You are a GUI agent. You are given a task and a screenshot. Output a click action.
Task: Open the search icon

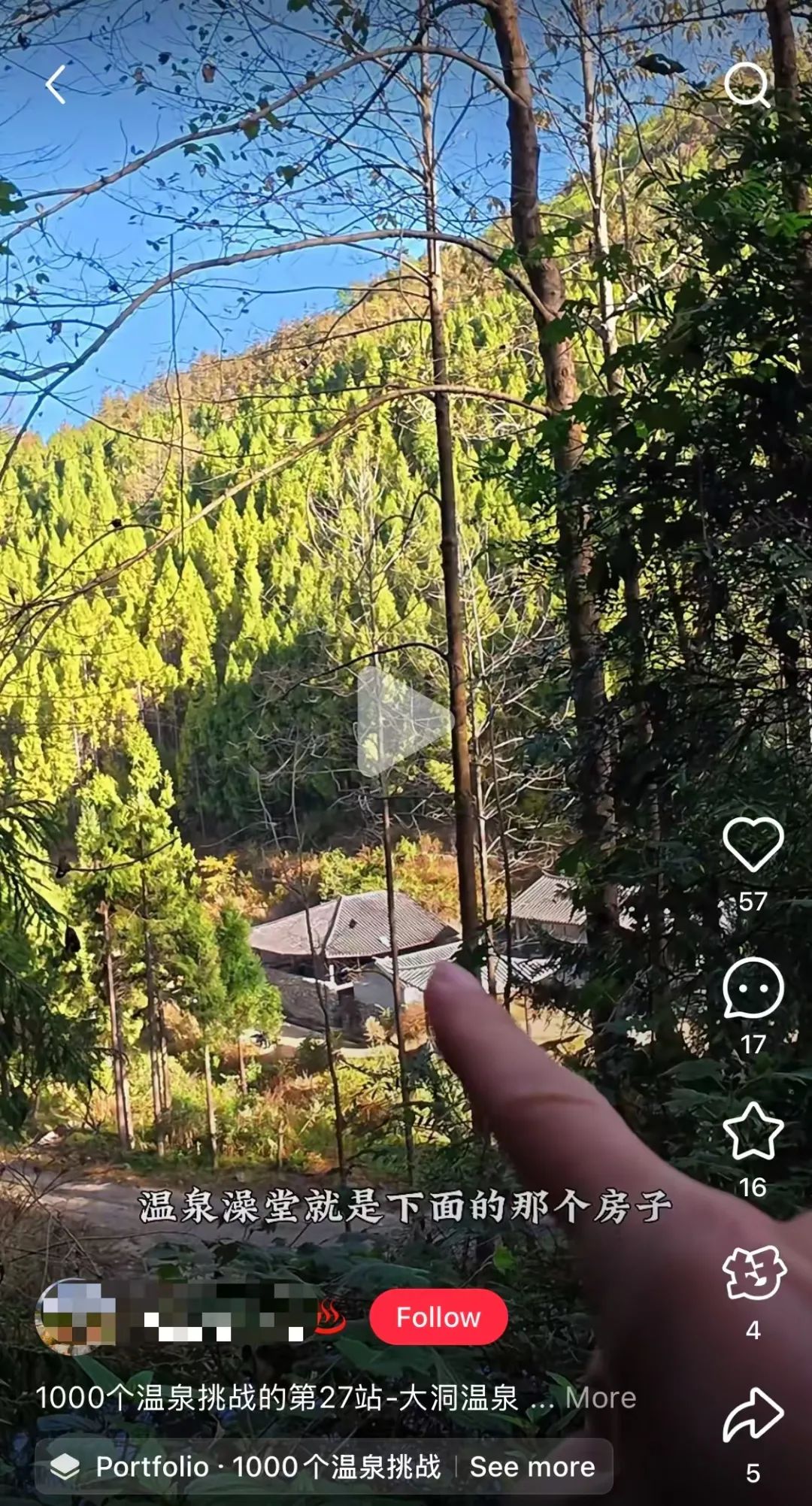pyautogui.click(x=747, y=84)
